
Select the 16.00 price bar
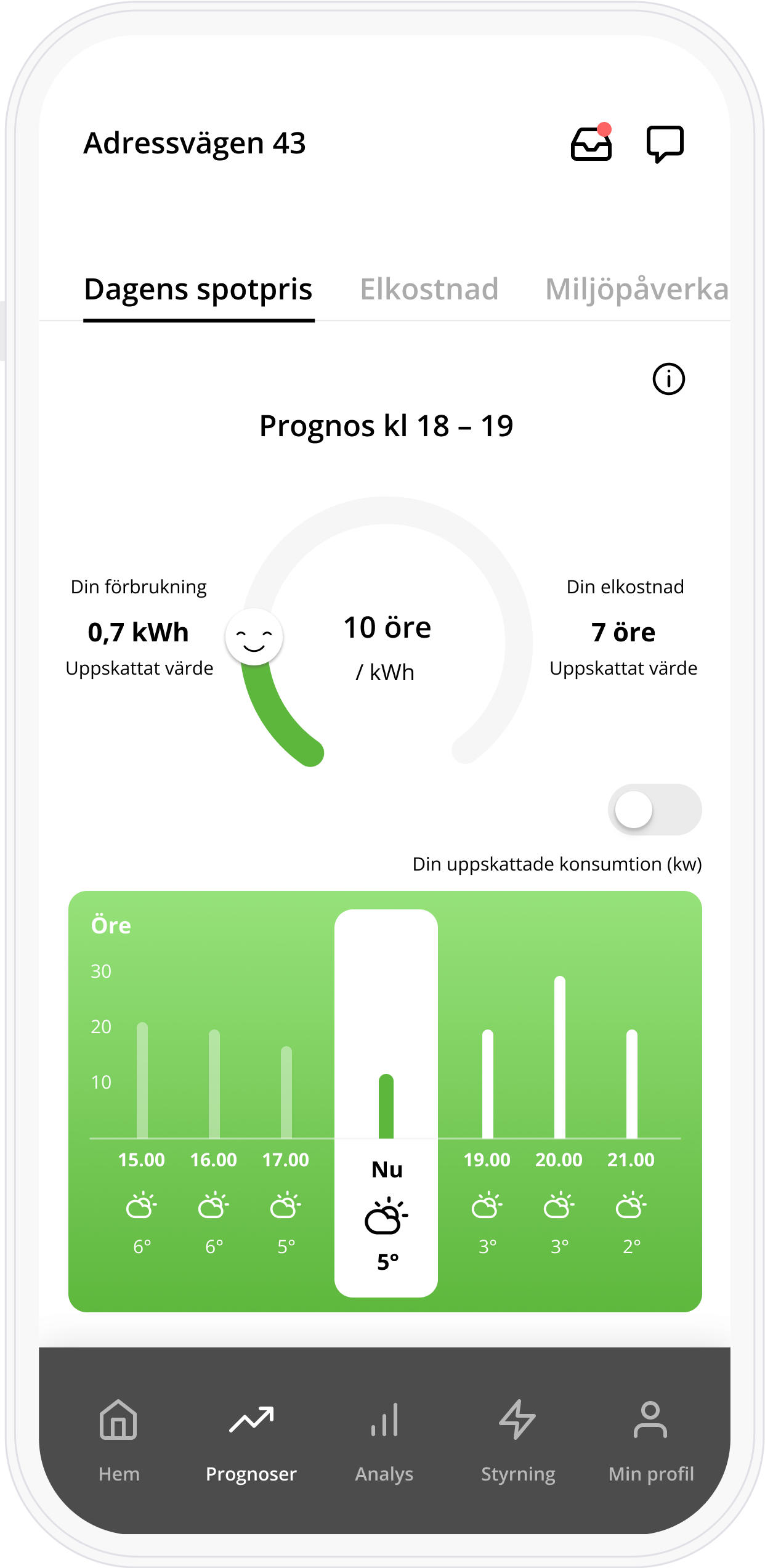(x=214, y=1083)
